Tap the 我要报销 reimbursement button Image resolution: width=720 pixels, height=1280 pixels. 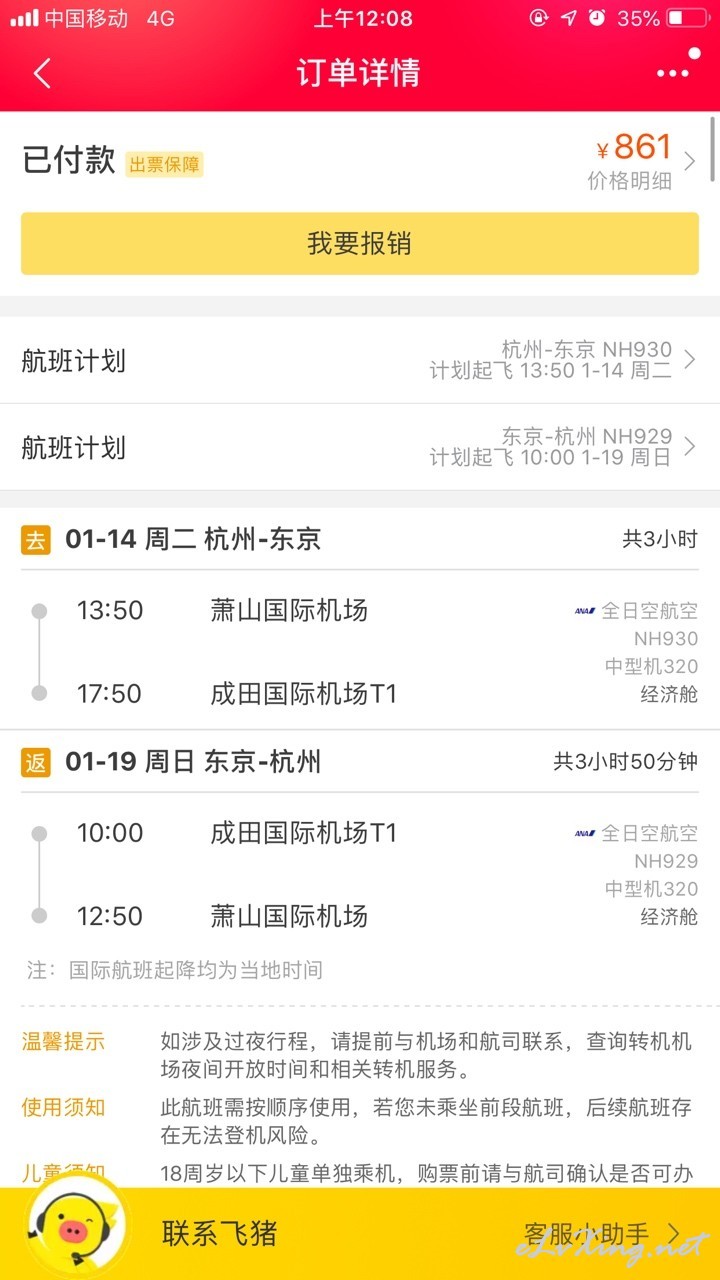coord(360,243)
